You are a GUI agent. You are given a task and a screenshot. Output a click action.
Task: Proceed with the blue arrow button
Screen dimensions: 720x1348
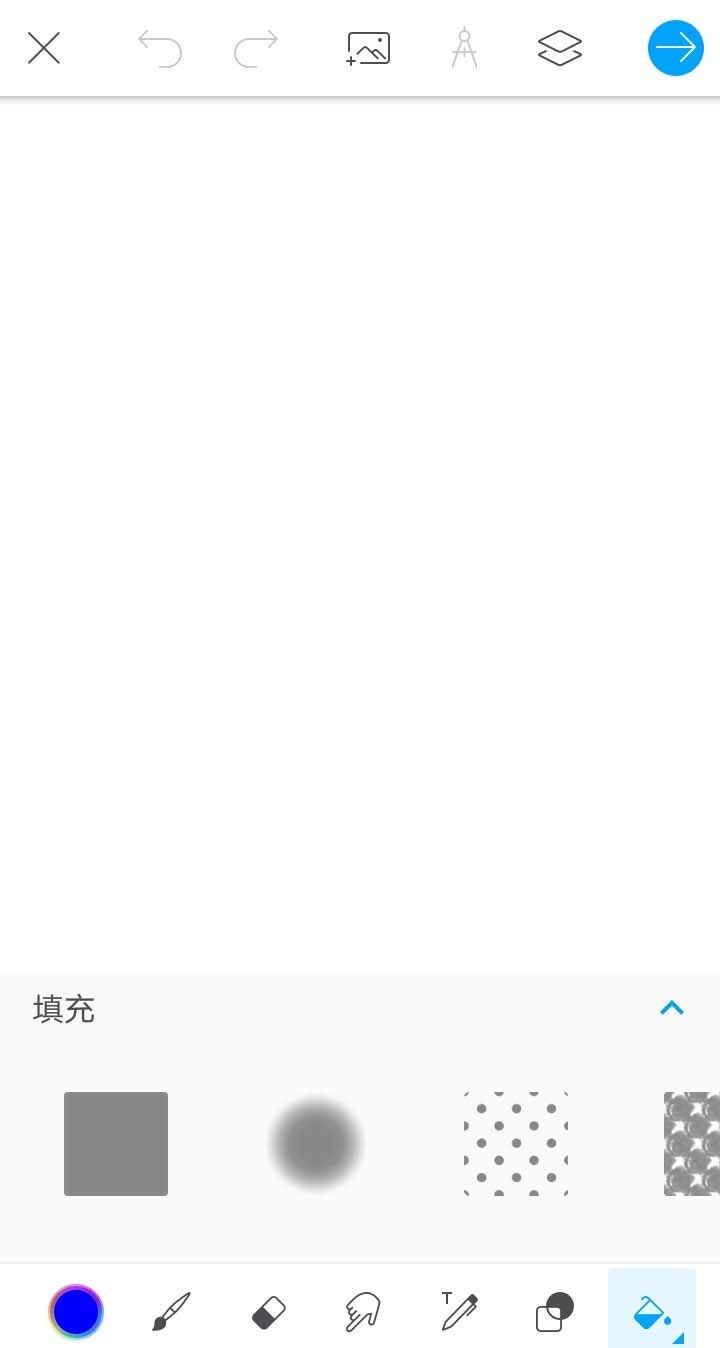tap(676, 48)
